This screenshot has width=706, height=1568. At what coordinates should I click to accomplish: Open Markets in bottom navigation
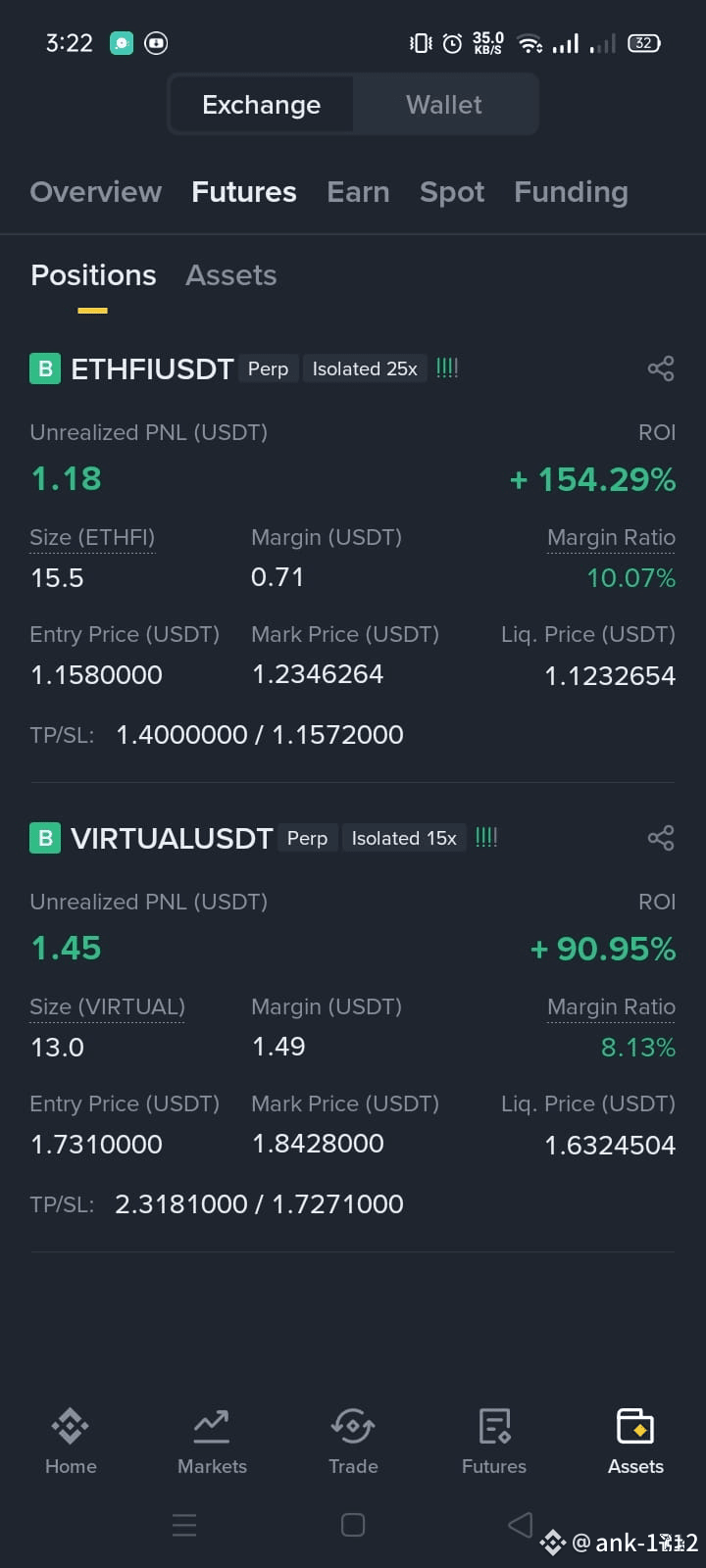[x=212, y=1441]
